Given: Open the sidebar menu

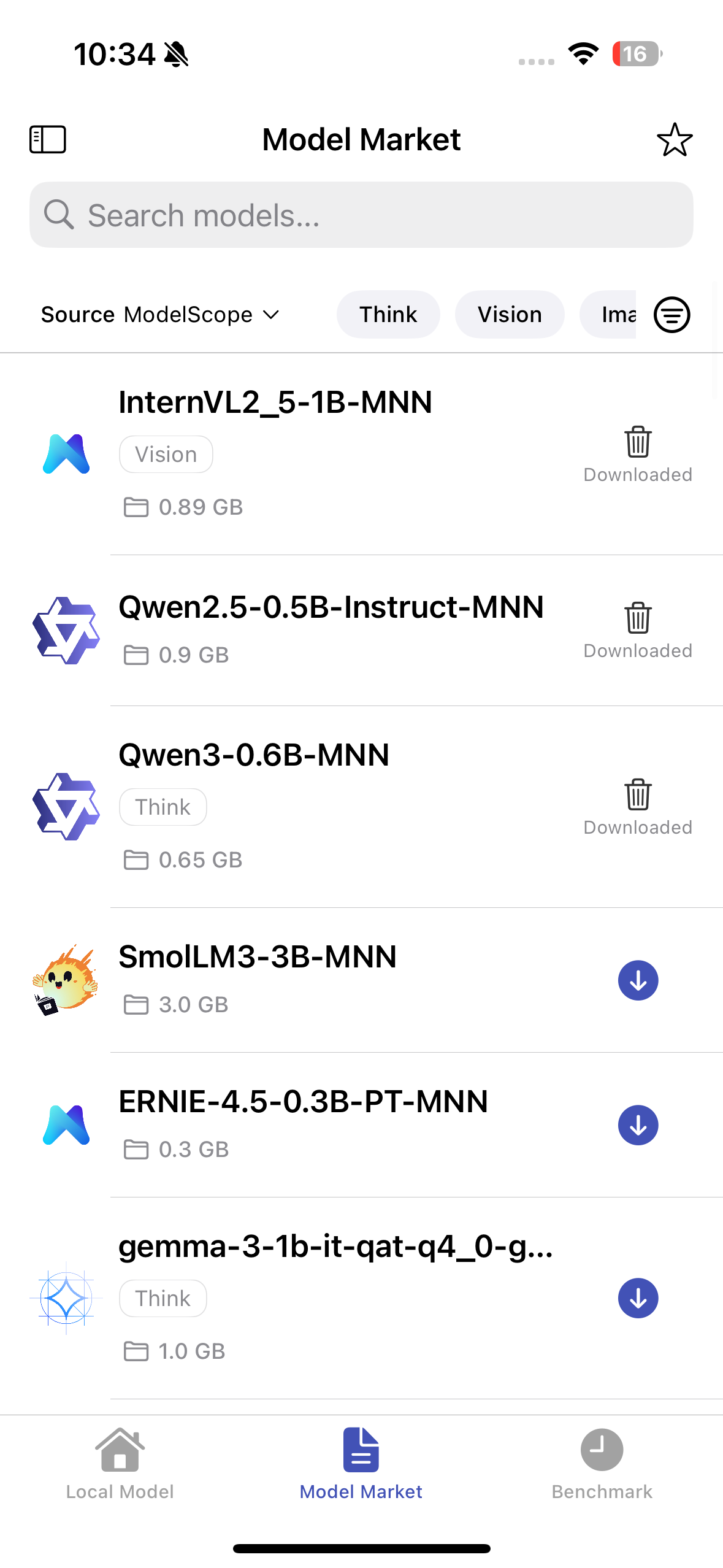Looking at the screenshot, I should [48, 140].
